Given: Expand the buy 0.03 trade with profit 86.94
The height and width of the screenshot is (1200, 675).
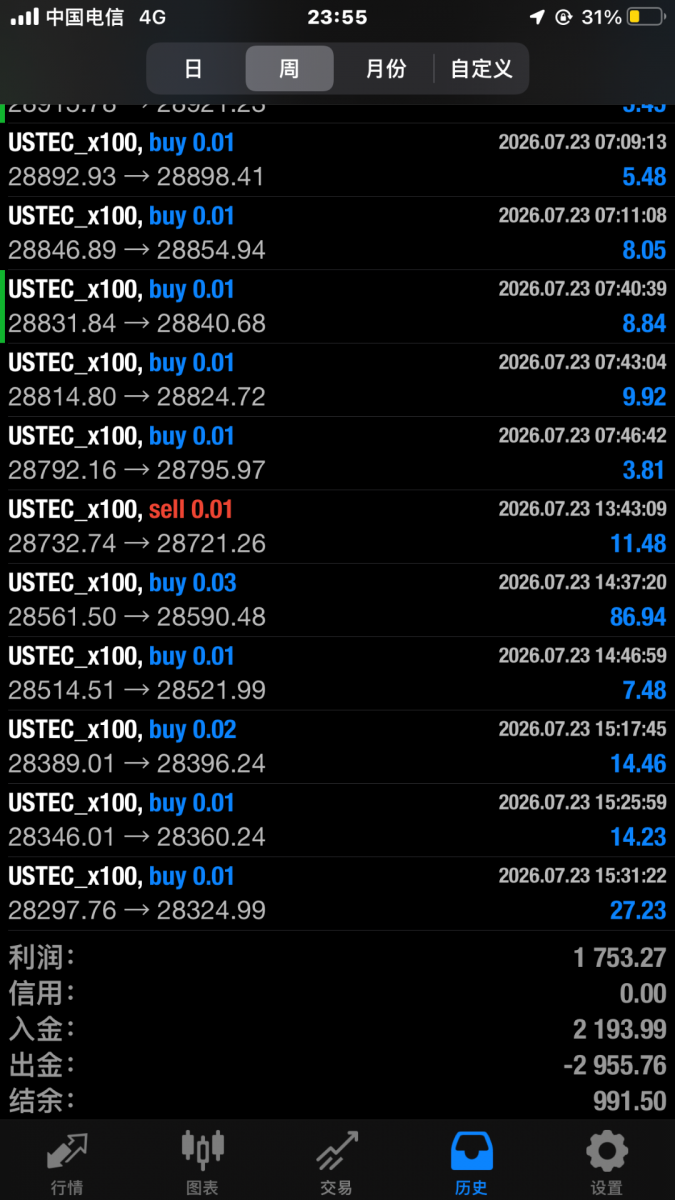Looking at the screenshot, I should pyautogui.click(x=337, y=600).
